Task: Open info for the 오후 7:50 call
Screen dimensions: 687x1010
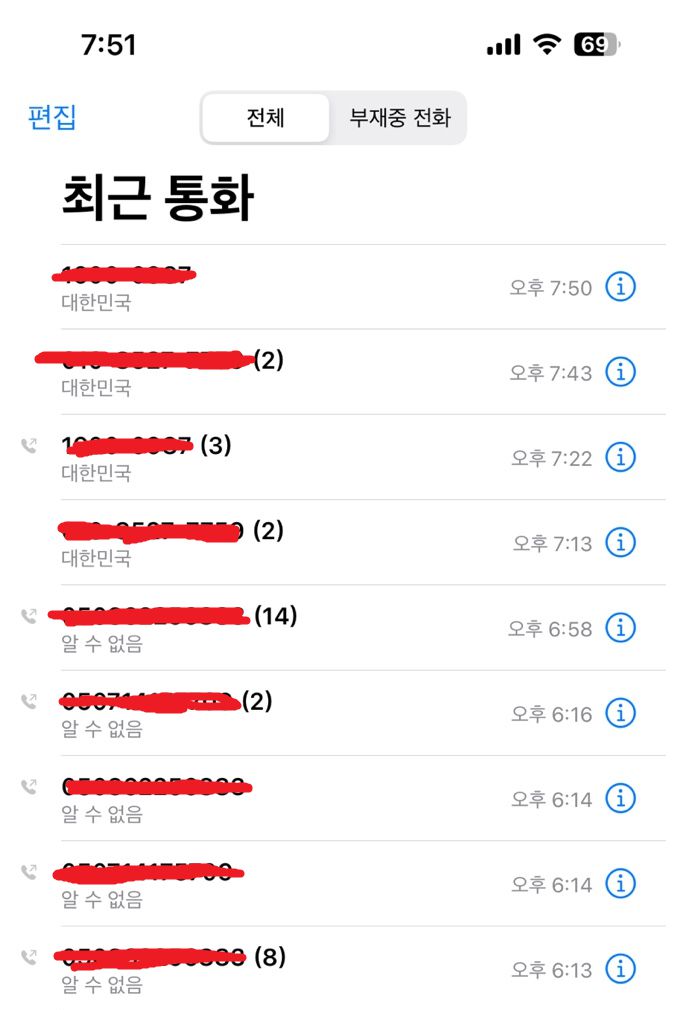Action: coord(621,287)
